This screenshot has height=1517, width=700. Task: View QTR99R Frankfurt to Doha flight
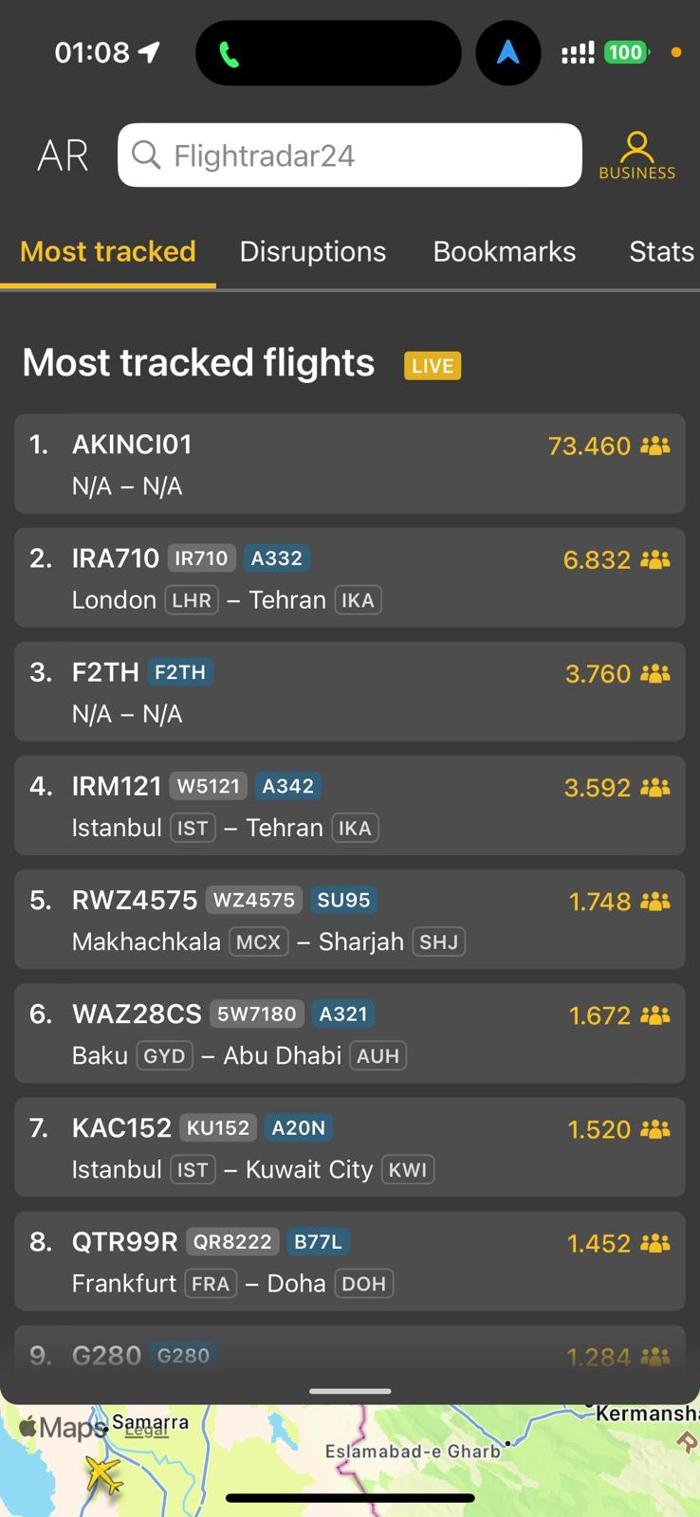[349, 1262]
